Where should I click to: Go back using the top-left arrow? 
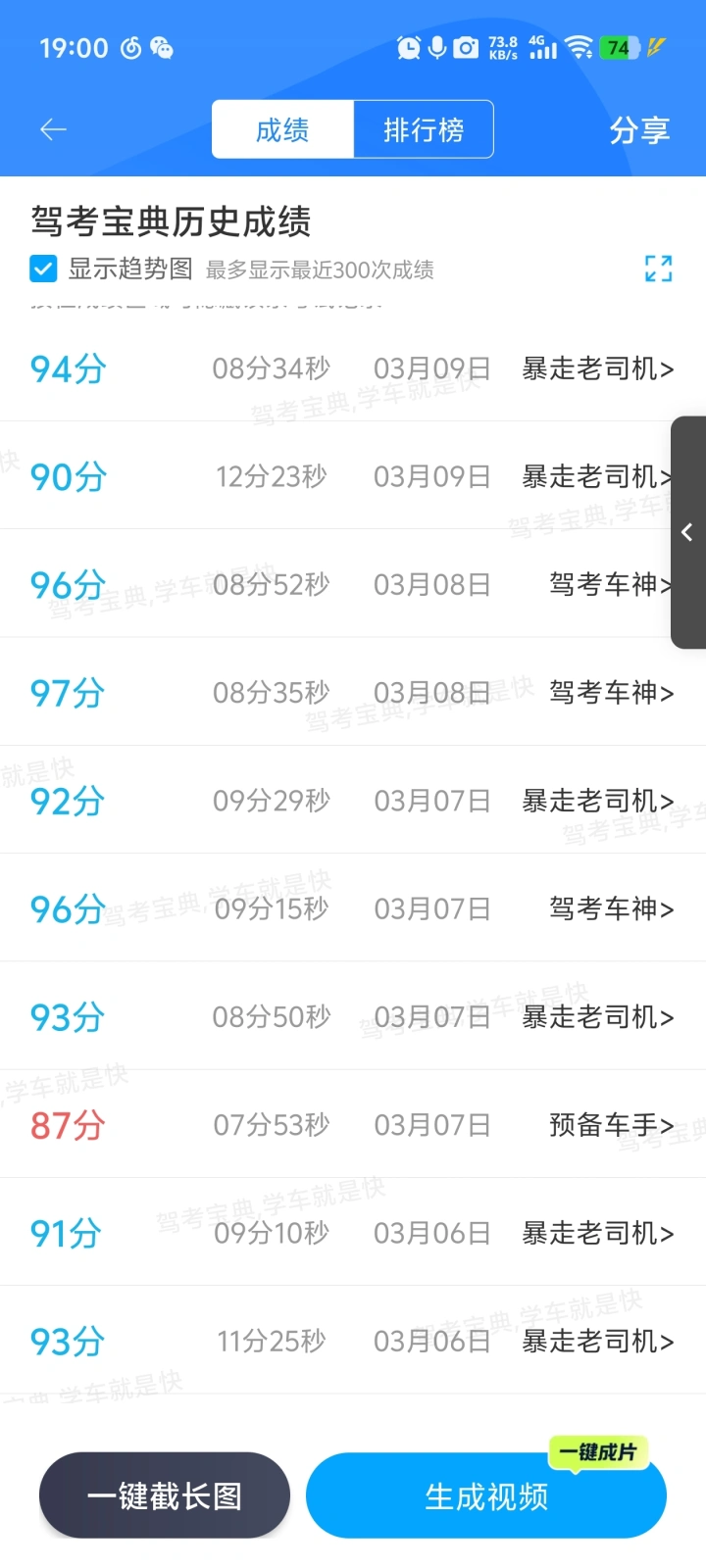pos(53,129)
